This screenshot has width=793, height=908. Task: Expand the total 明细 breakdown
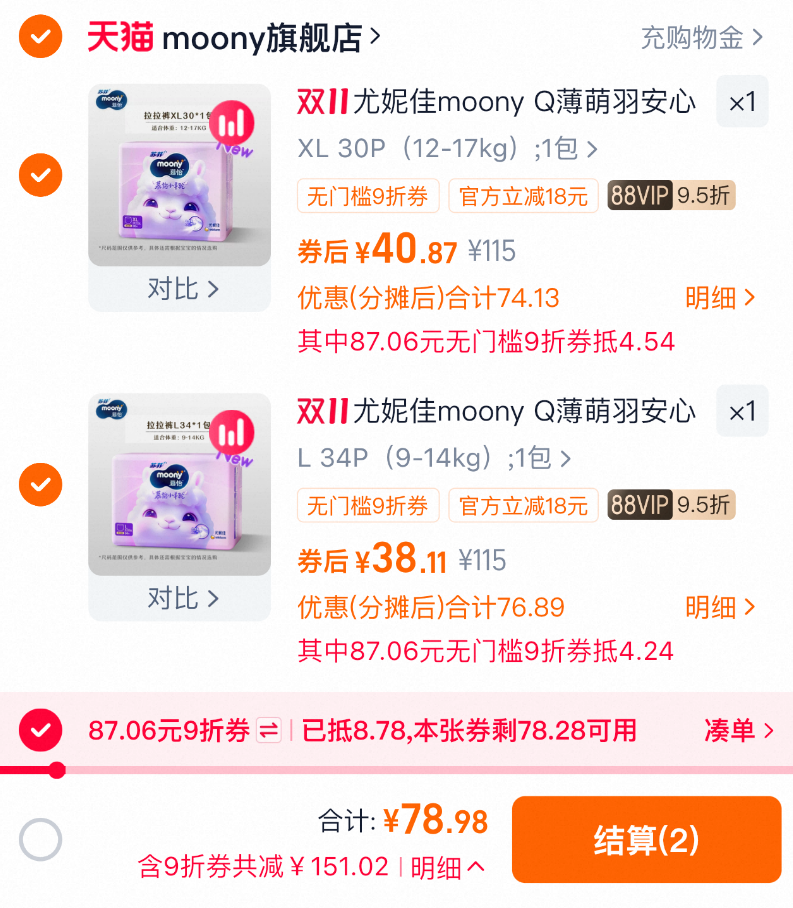coord(447,866)
